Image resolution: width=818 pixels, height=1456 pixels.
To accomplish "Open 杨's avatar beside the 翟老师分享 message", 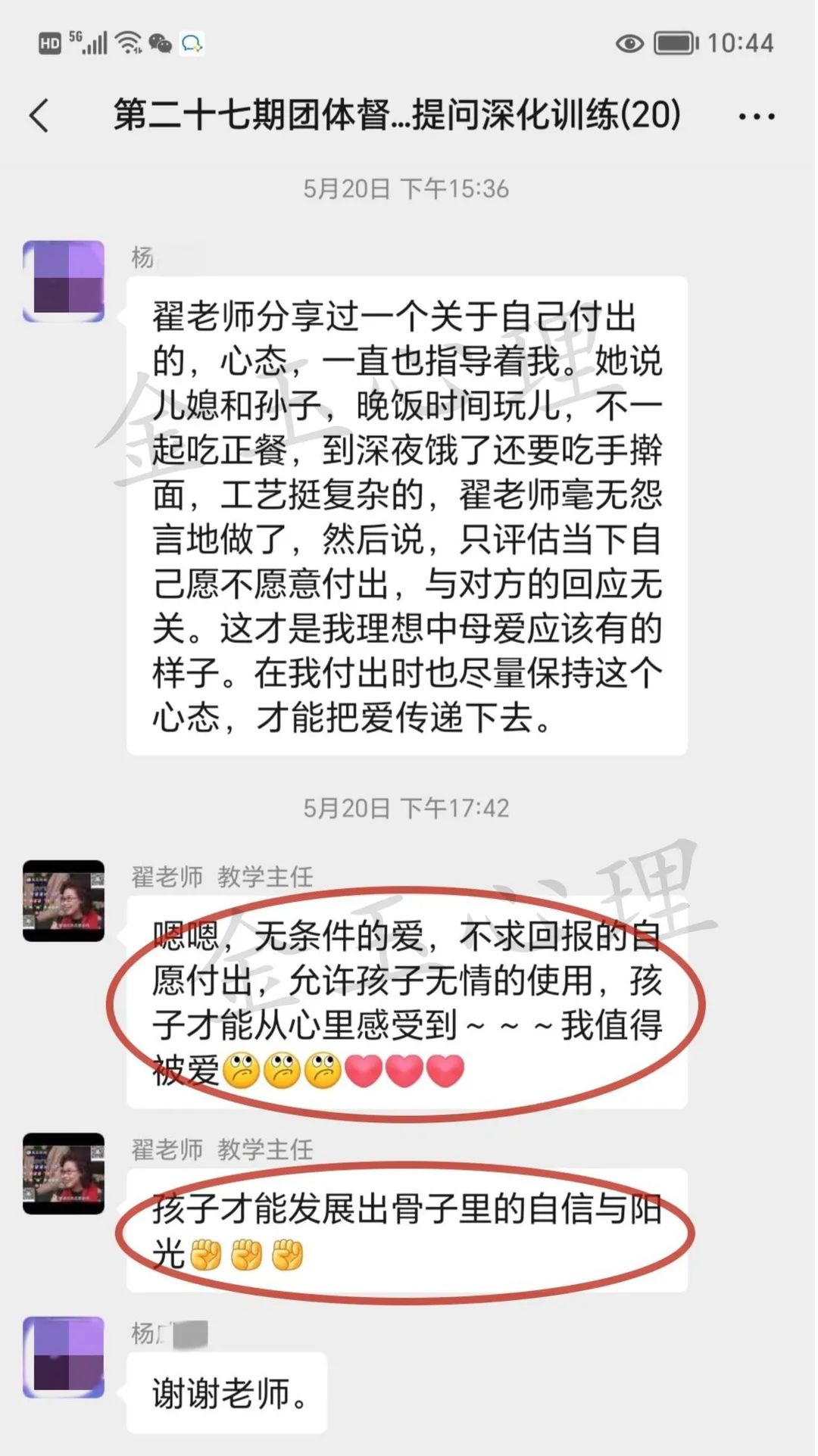I will click(x=64, y=282).
